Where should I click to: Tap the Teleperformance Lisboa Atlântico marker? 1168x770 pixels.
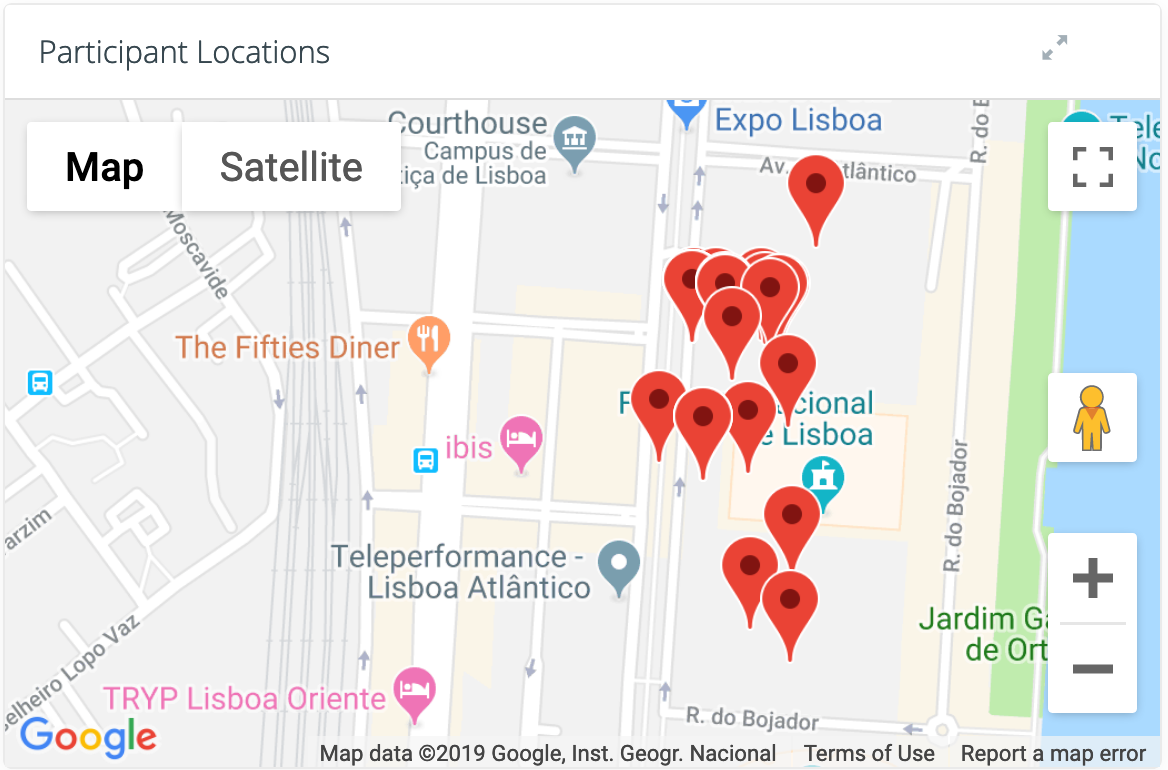point(619,563)
